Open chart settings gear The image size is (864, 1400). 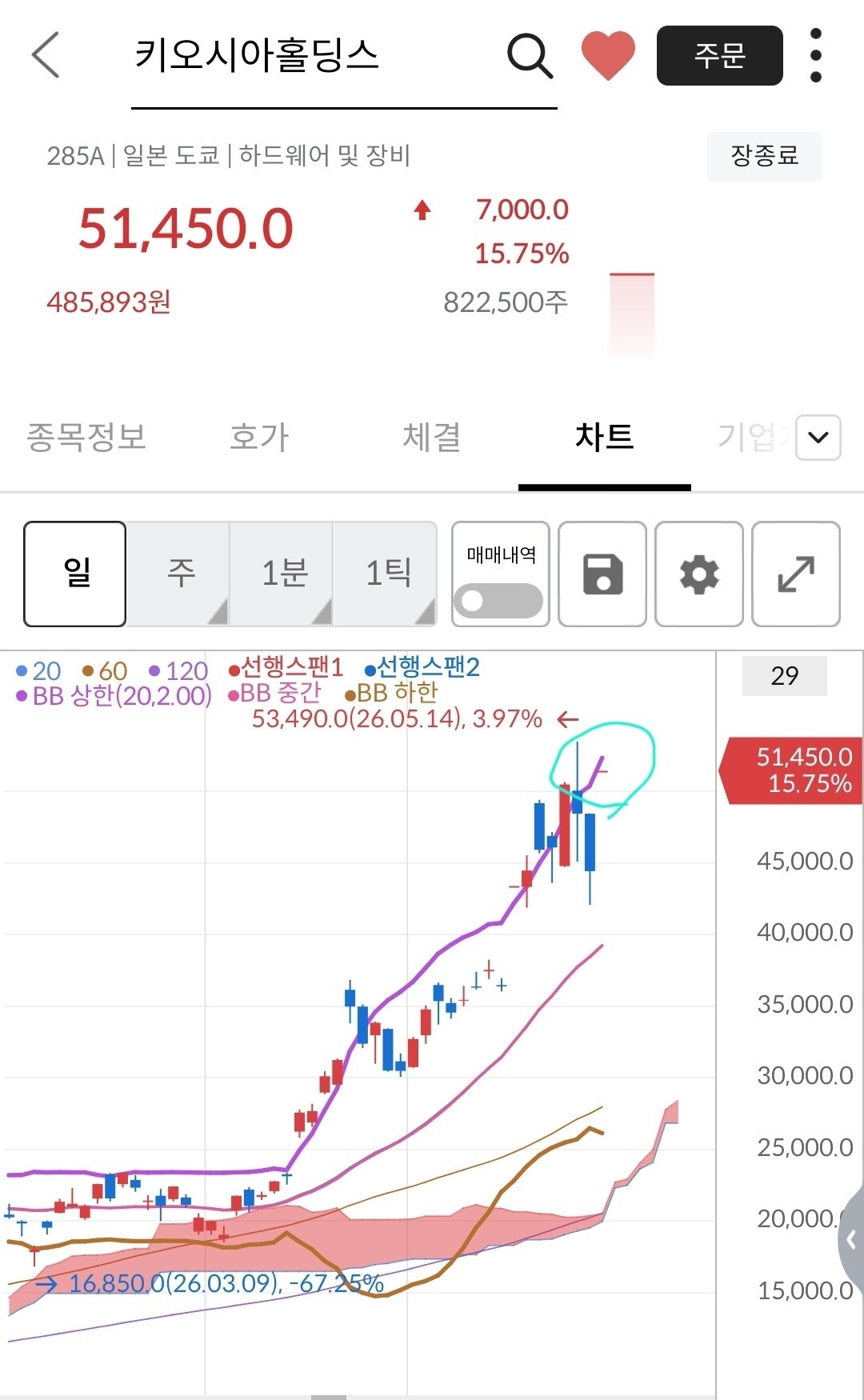pyautogui.click(x=699, y=574)
